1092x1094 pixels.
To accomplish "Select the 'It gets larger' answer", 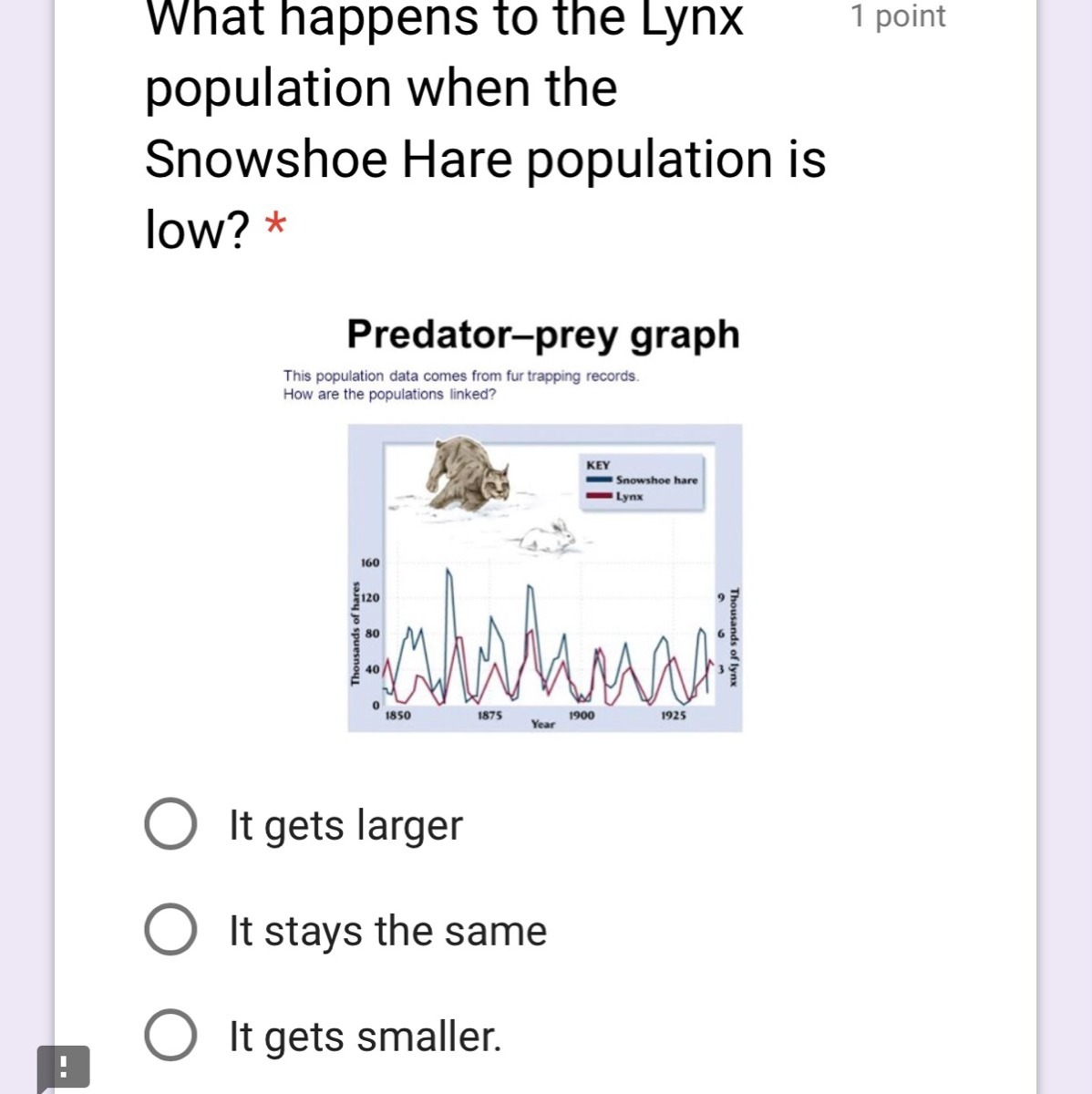I will tap(170, 825).
